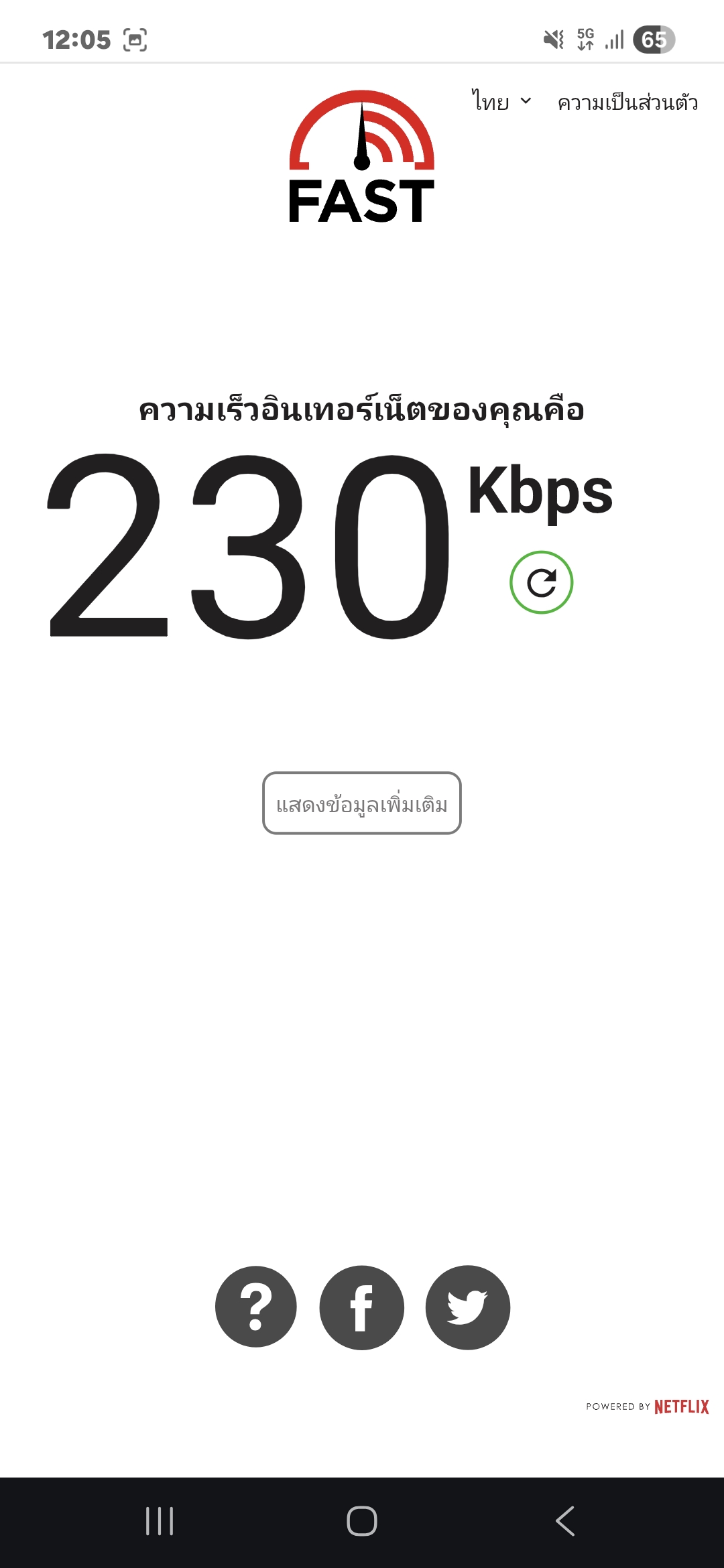This screenshot has width=724, height=1568.
Task: Rerun the speed test with refresh icon
Action: tap(541, 582)
